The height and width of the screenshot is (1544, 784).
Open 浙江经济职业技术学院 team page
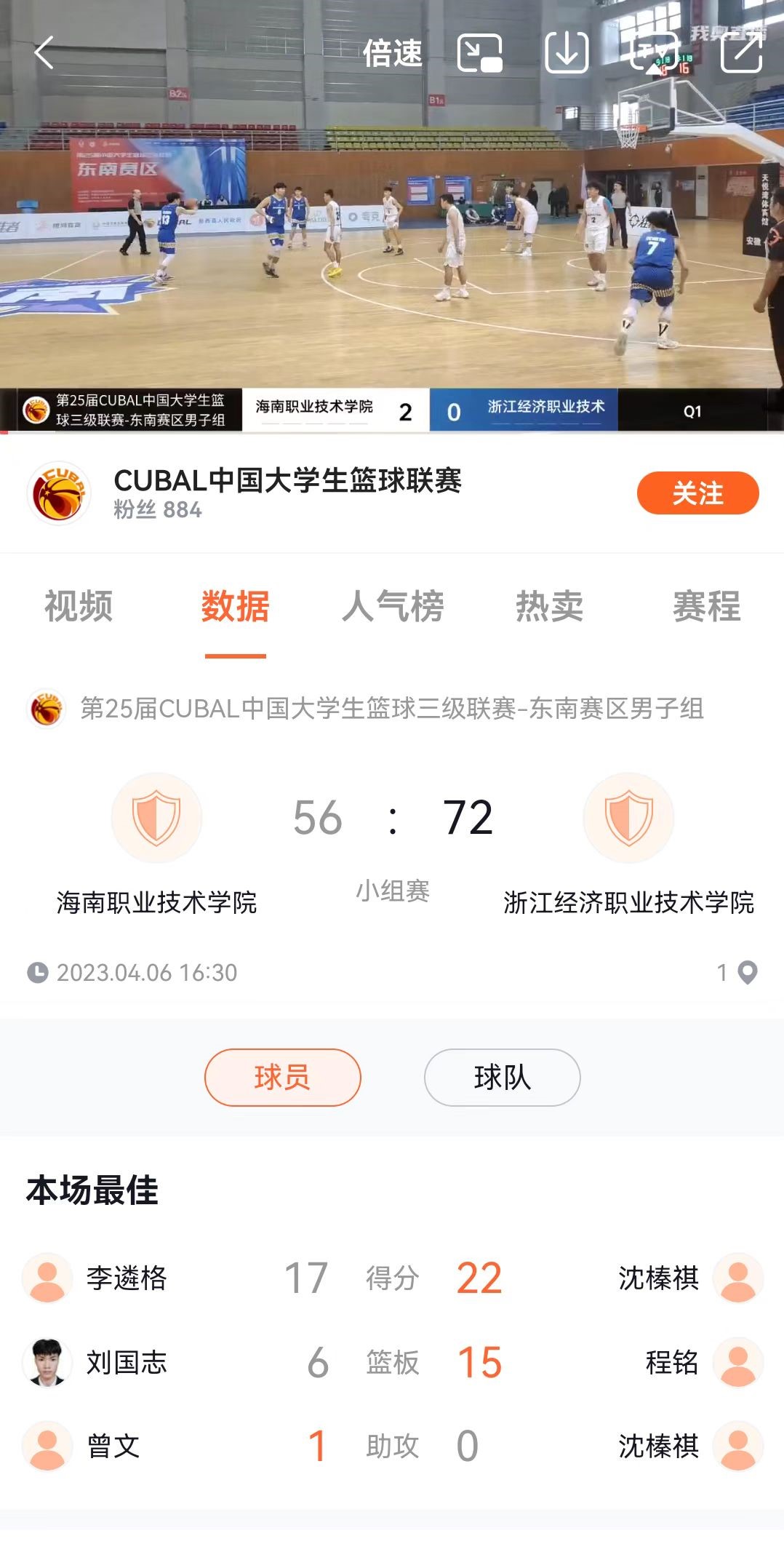click(628, 819)
